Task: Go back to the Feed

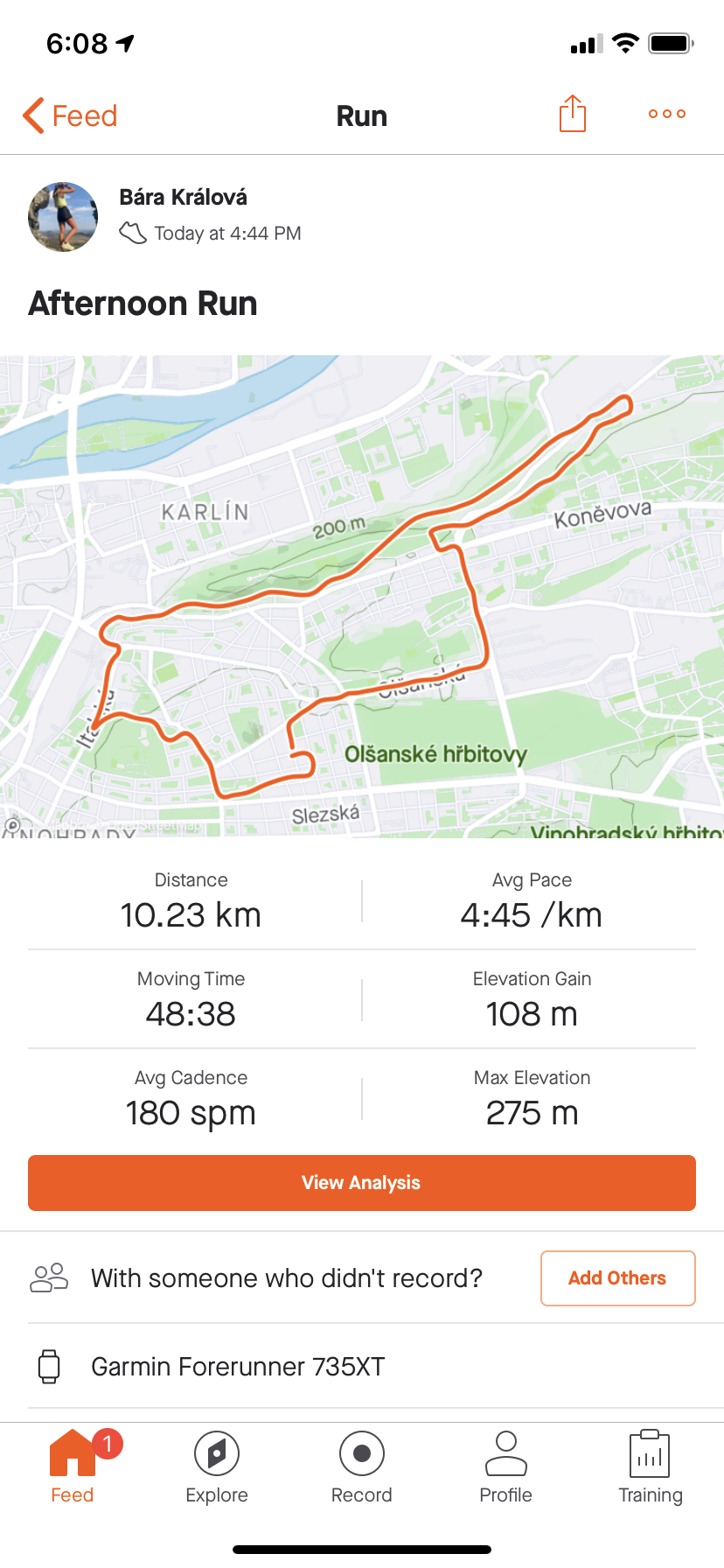Action: tap(70, 115)
